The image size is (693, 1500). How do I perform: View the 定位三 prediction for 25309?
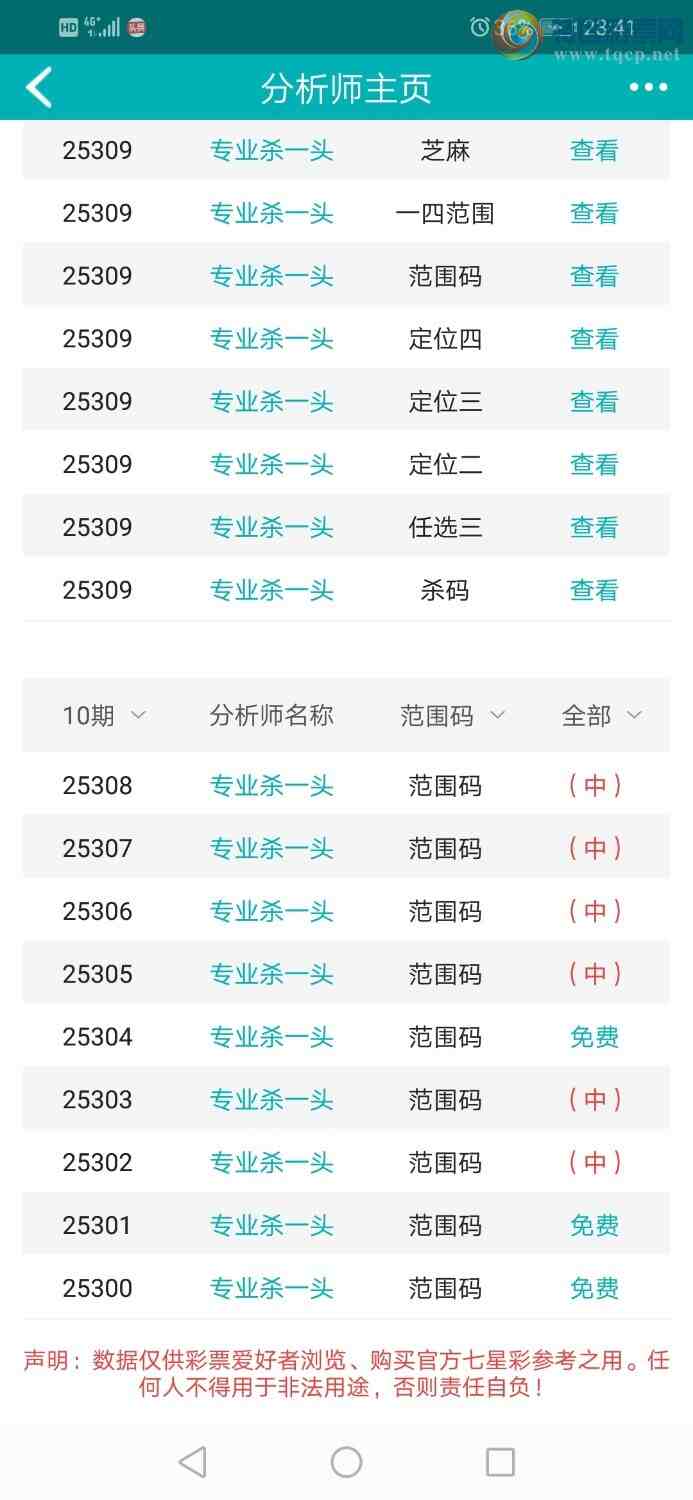594,402
